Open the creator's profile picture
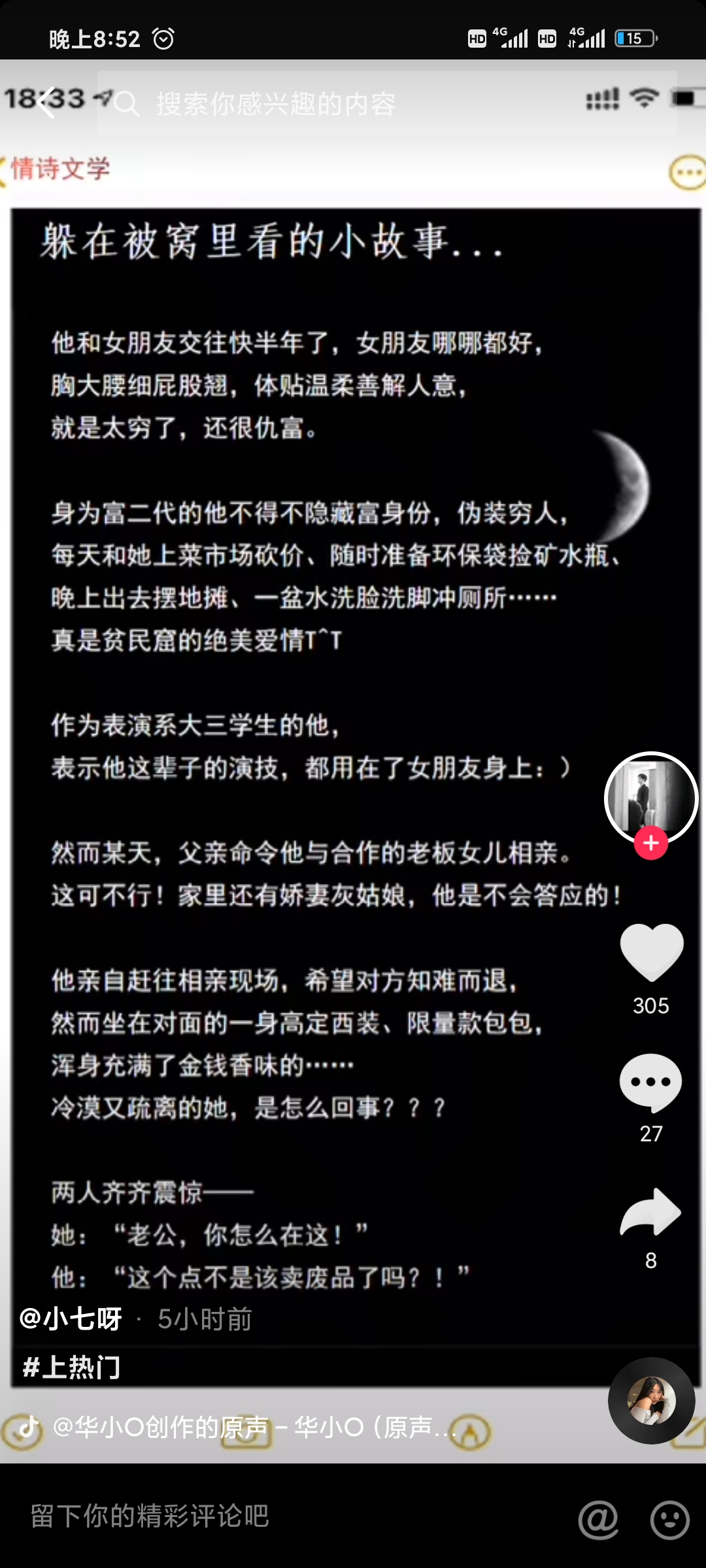Viewport: 706px width, 1568px height. 651,797
